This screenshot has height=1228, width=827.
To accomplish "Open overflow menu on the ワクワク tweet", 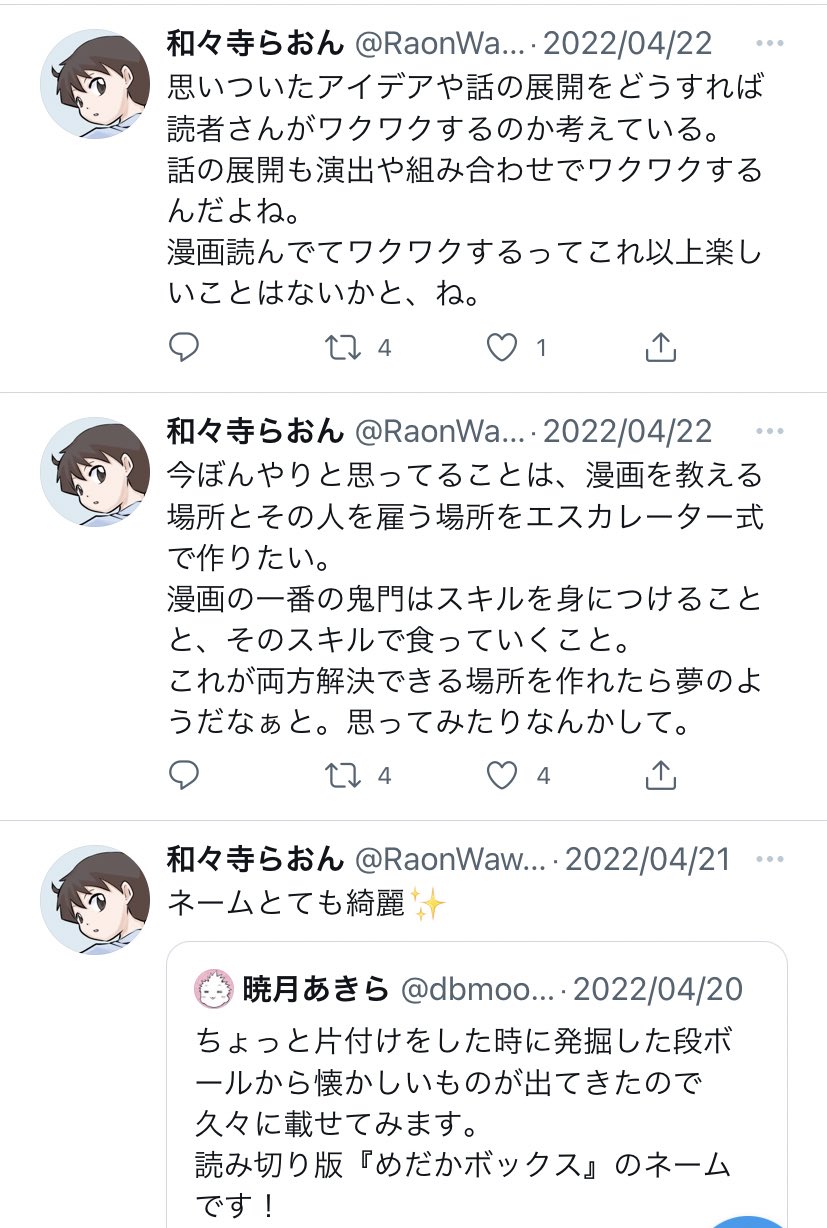I will 770,44.
